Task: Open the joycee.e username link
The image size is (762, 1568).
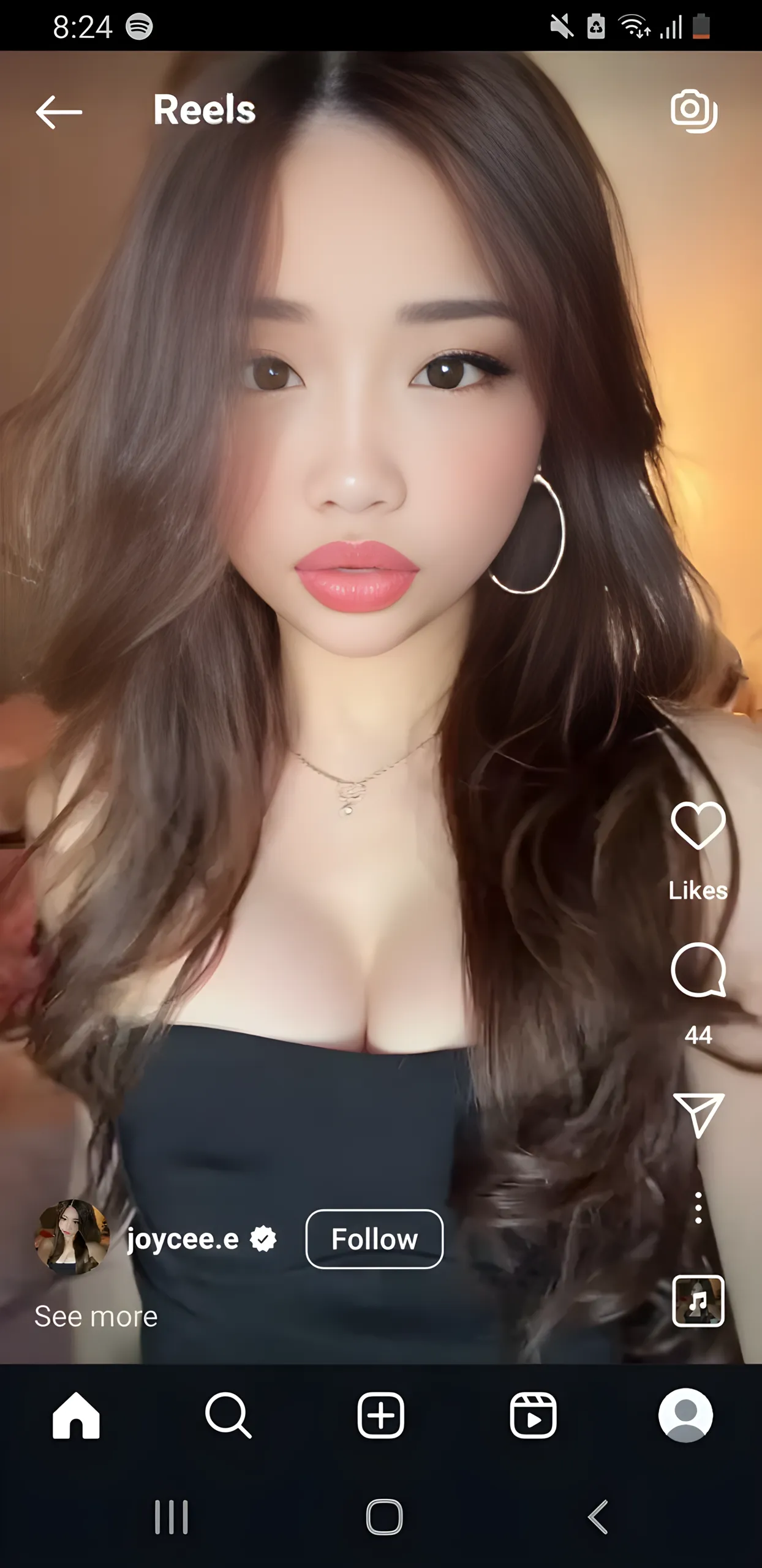Action: [x=183, y=1239]
